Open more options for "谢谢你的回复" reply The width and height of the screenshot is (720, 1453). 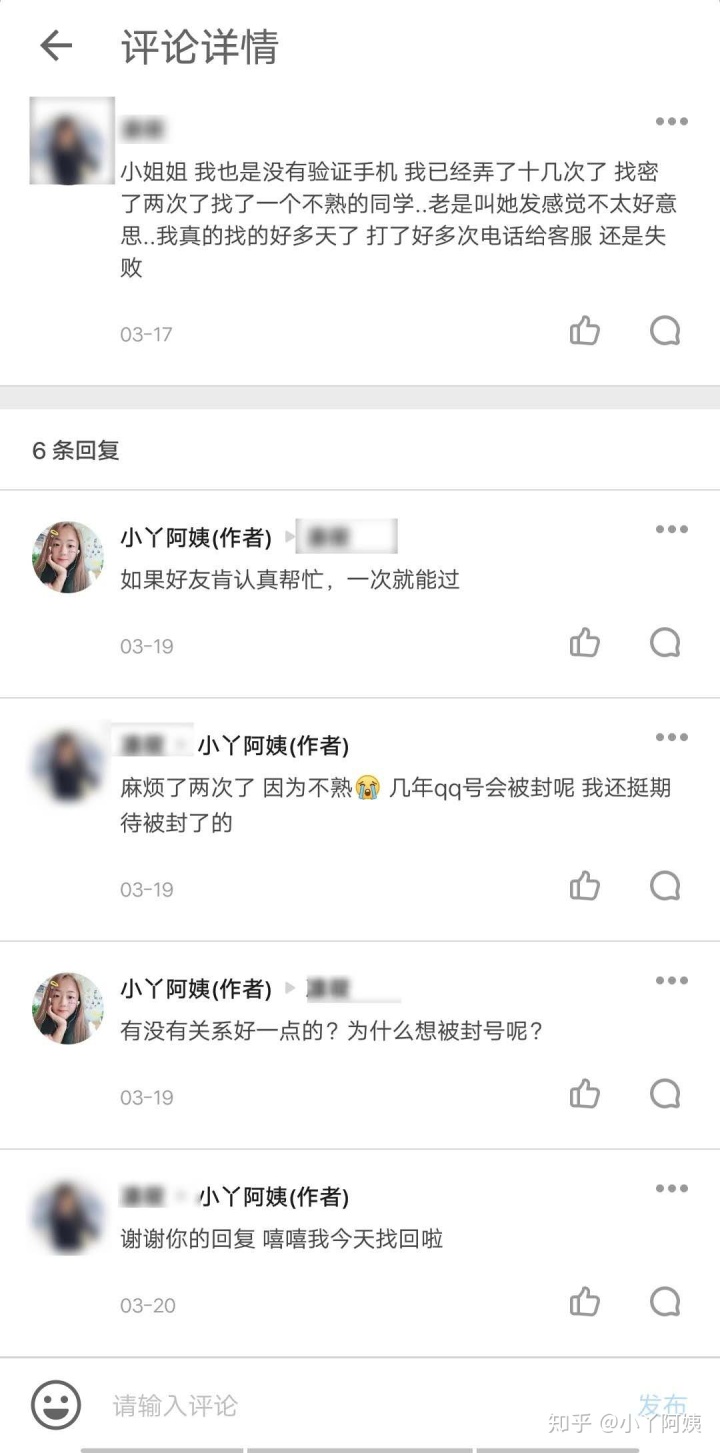(671, 1189)
